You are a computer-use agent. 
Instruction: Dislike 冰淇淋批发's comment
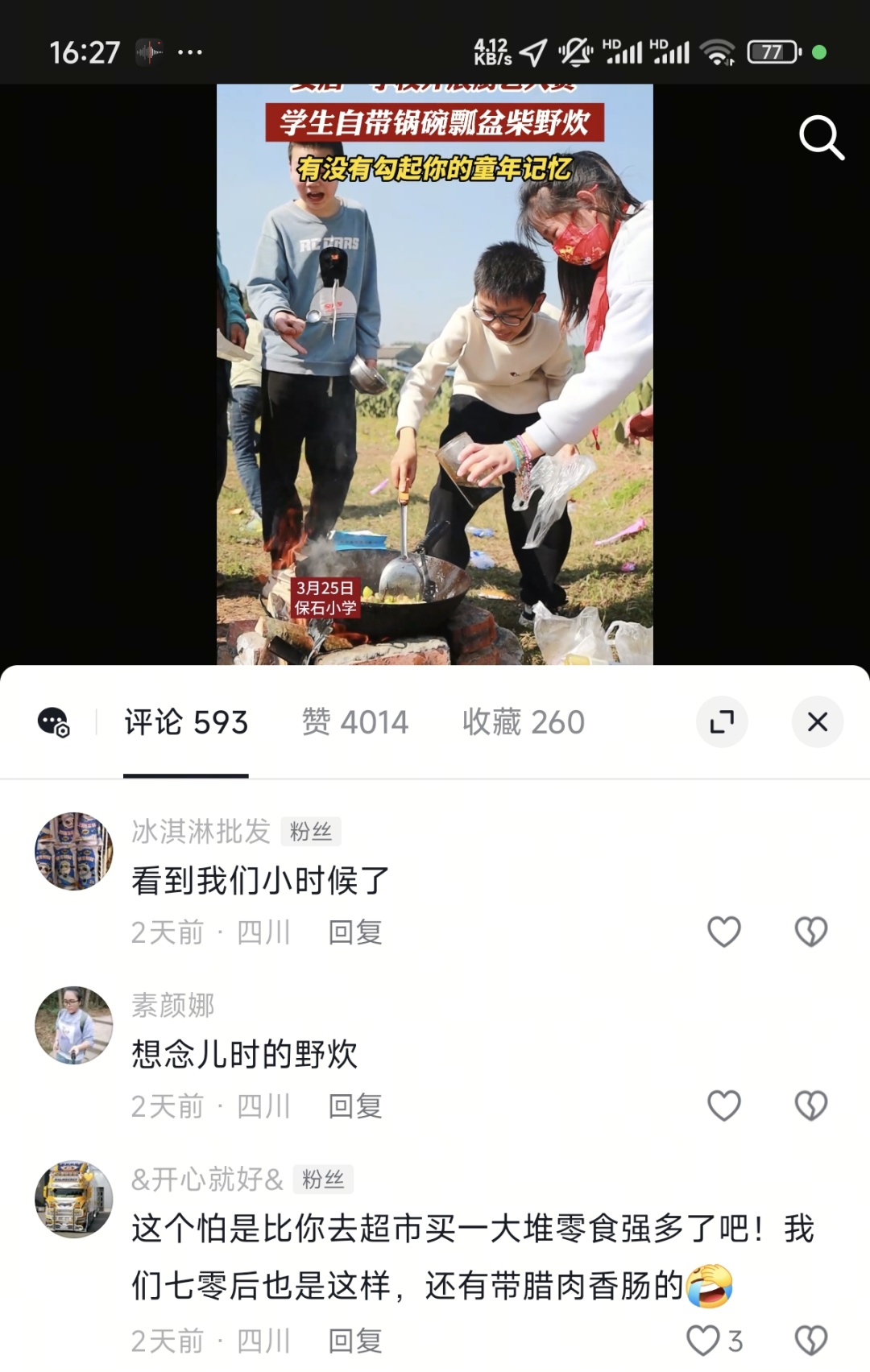pos(810,932)
